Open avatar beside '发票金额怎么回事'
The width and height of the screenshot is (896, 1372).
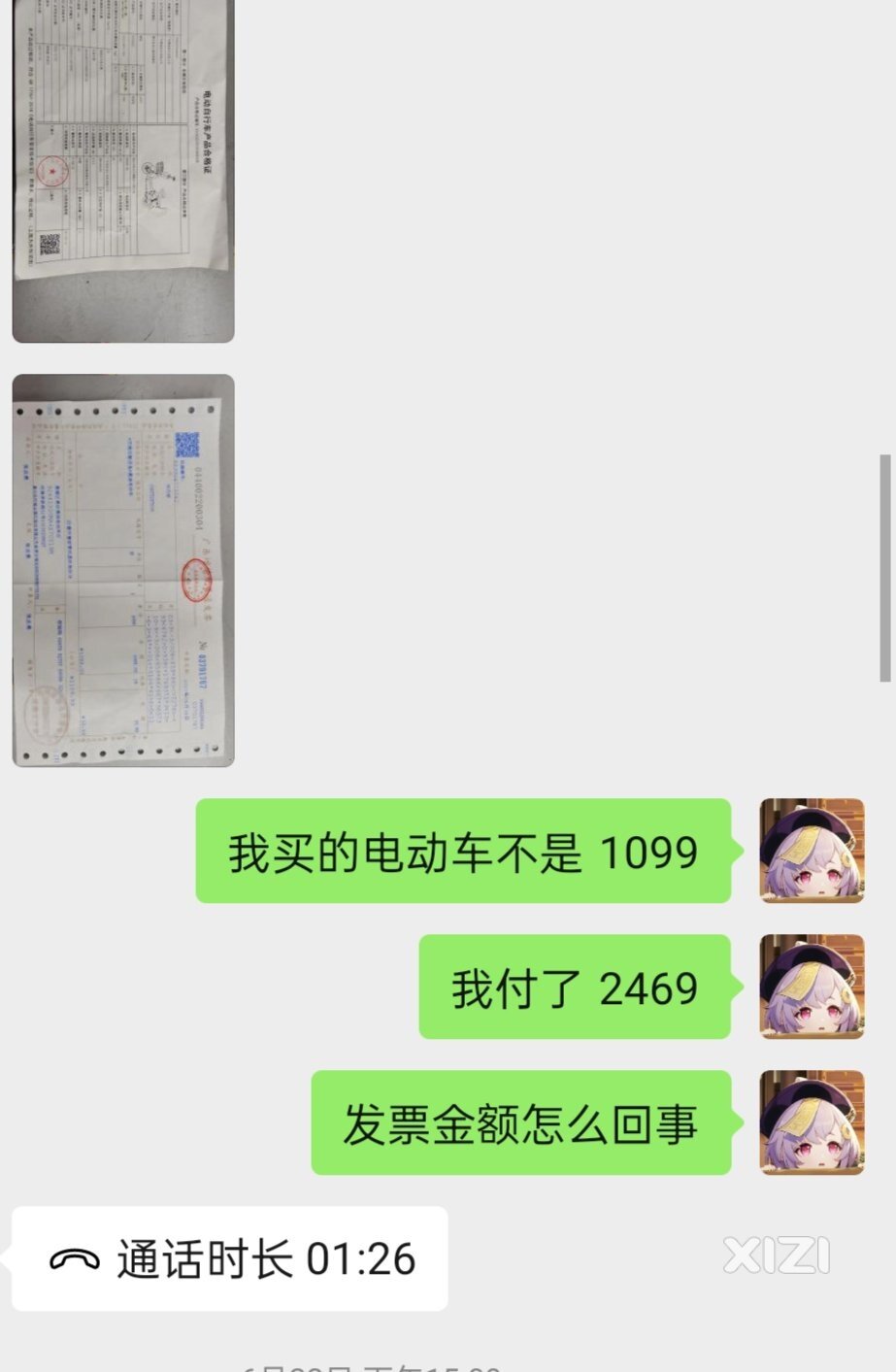pyautogui.click(x=812, y=1122)
